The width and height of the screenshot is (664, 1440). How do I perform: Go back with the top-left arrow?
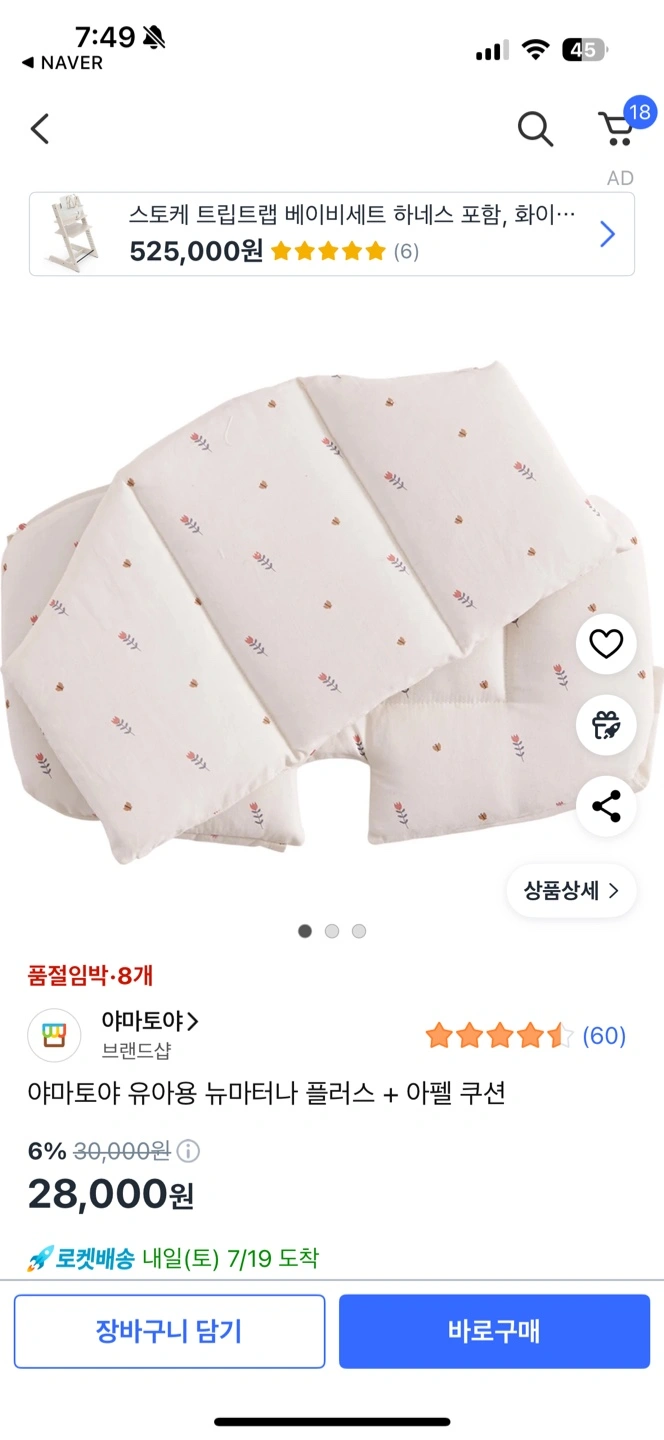[x=39, y=129]
